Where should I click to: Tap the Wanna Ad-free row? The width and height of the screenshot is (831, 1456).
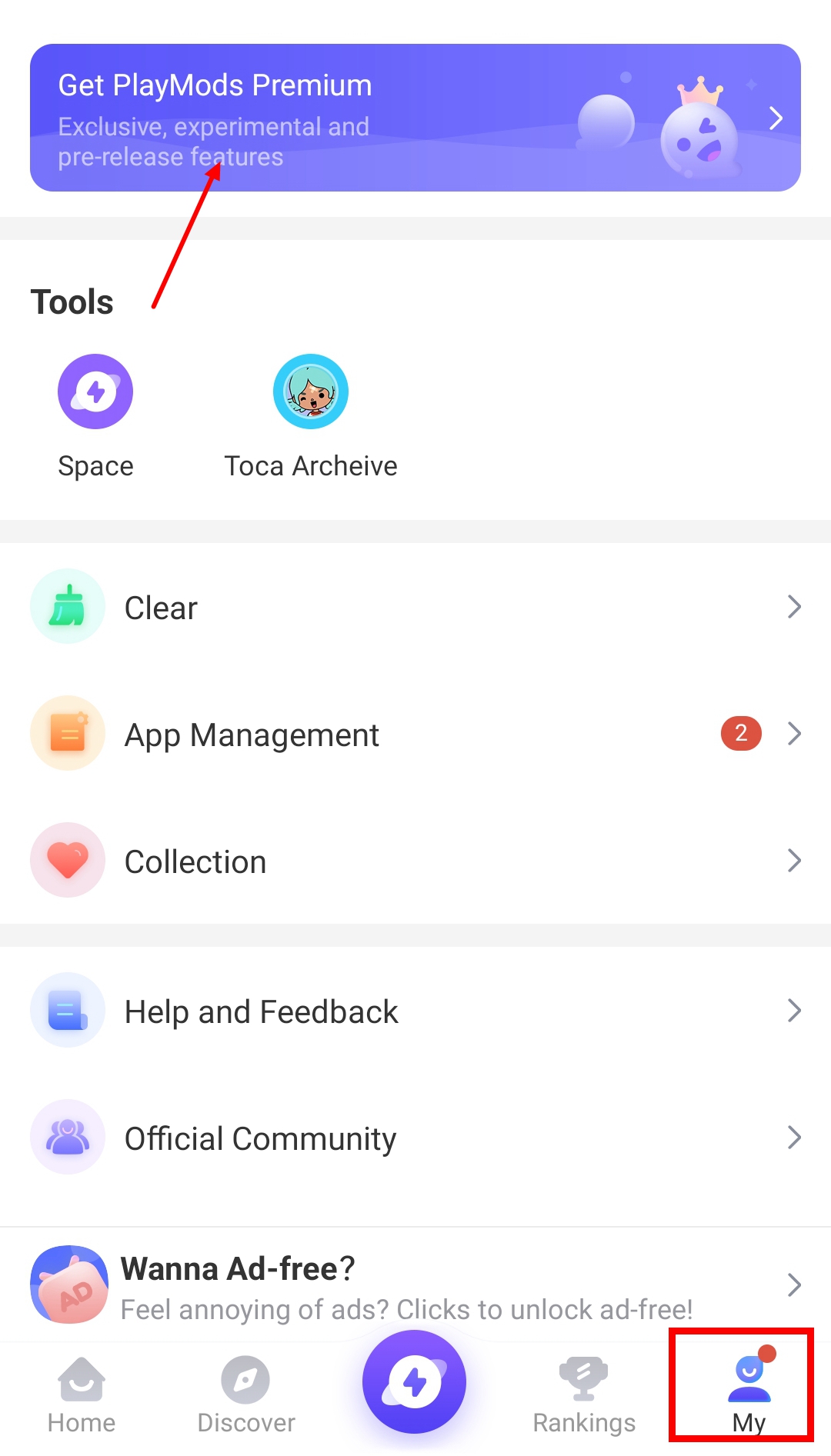[x=415, y=1286]
